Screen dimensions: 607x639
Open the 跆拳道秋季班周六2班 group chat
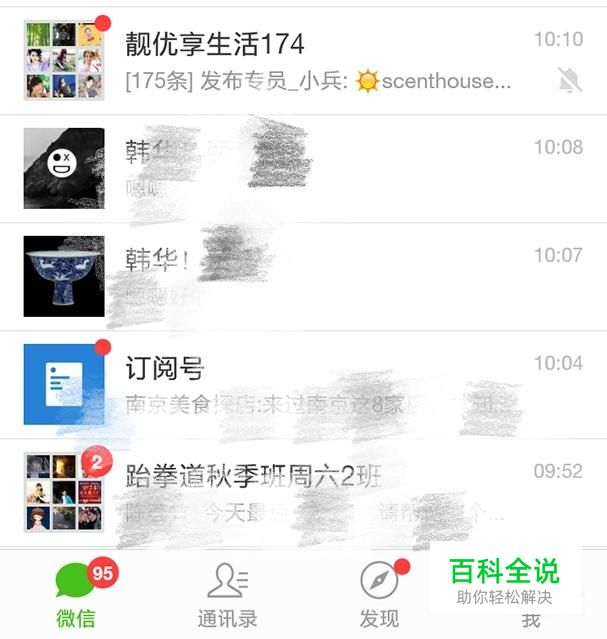click(x=300, y=492)
